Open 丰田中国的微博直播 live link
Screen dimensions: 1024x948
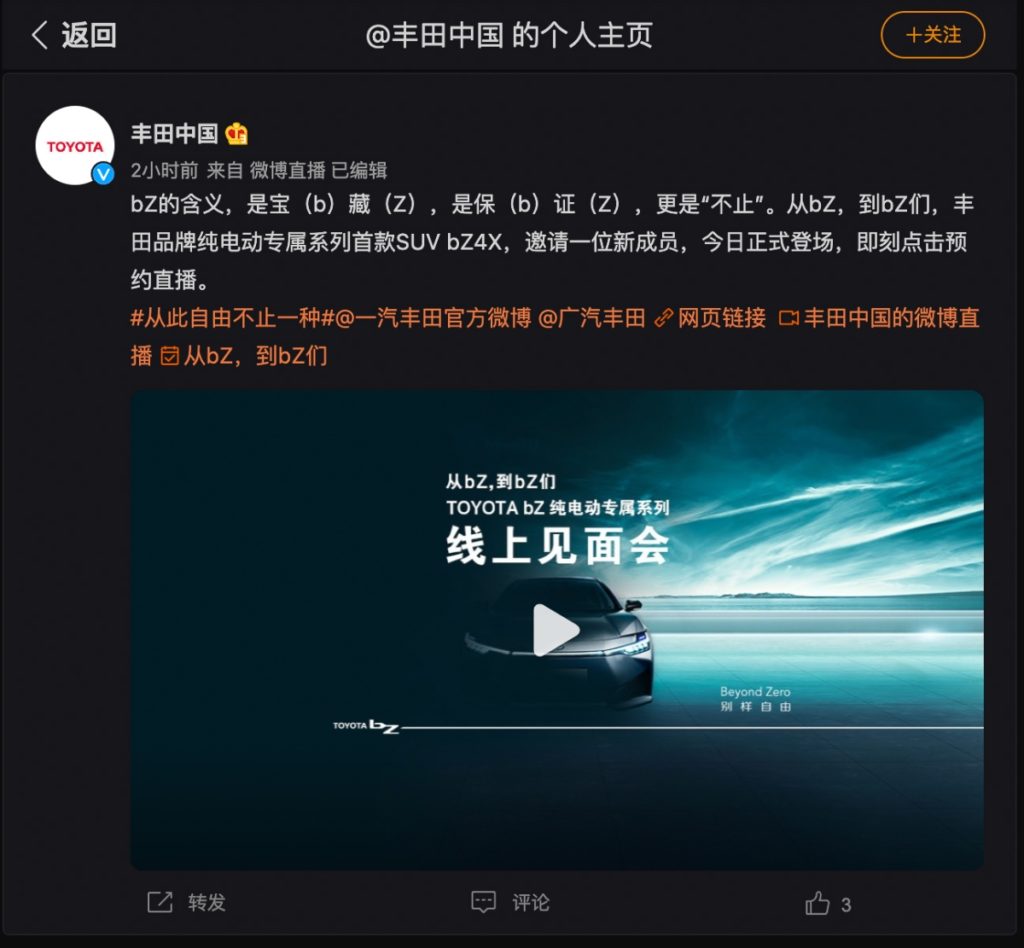[880, 318]
